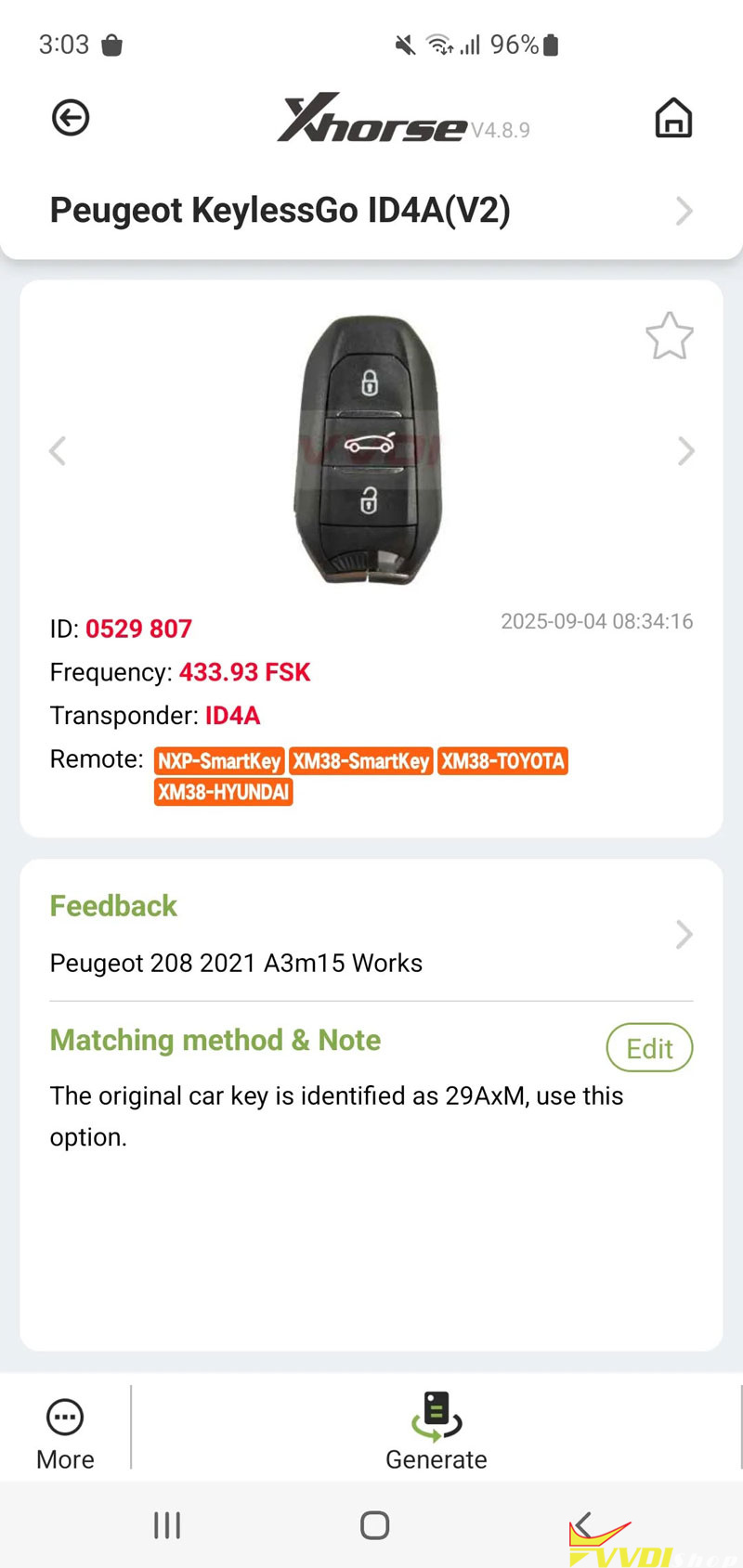This screenshot has width=743, height=1568.
Task: Go back using the circled arrow icon
Action: click(71, 118)
